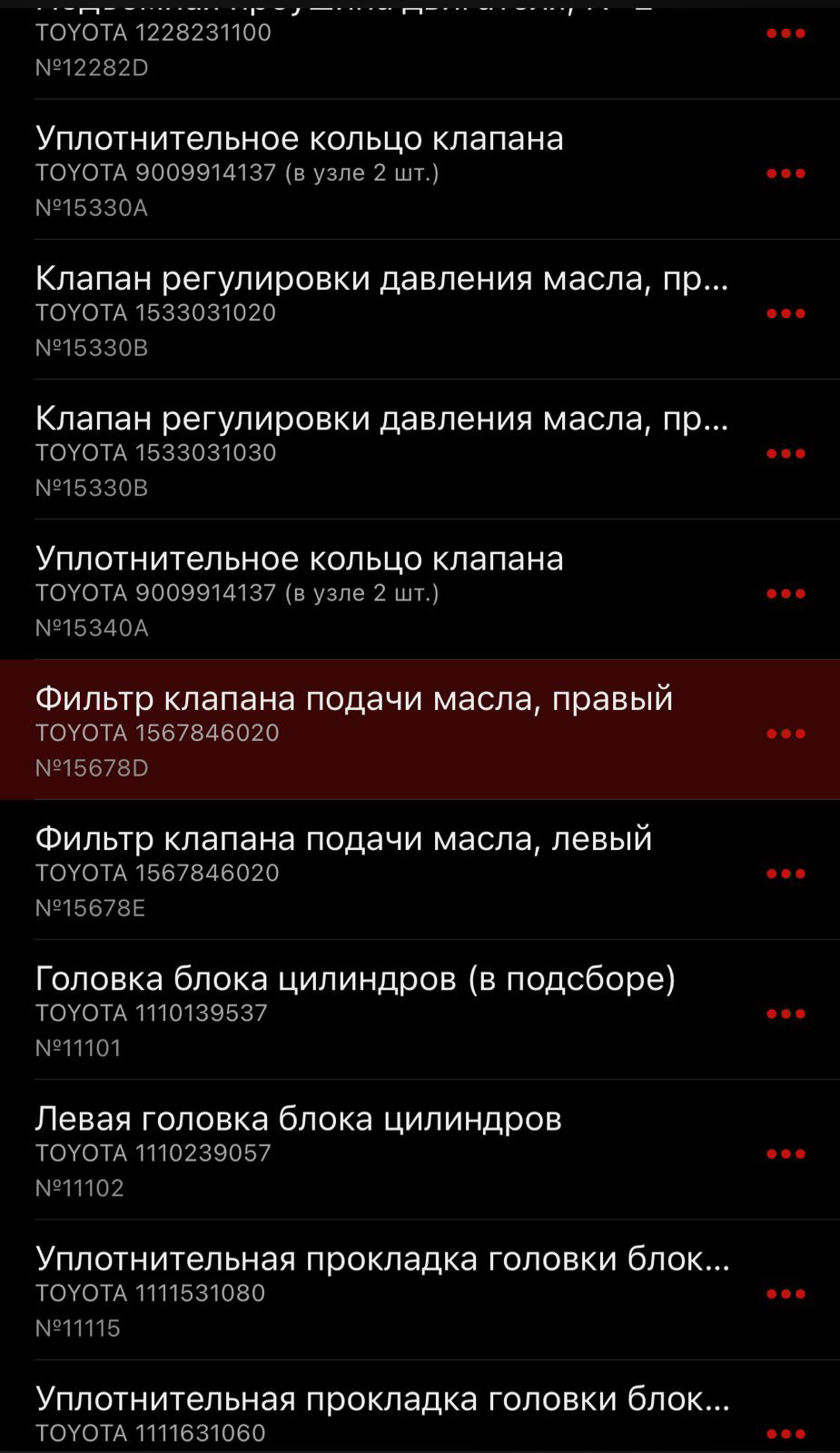The height and width of the screenshot is (1453, 840).
Task: Open Уплотнительная прокладка головки блока №11115
Action: pos(363,1290)
